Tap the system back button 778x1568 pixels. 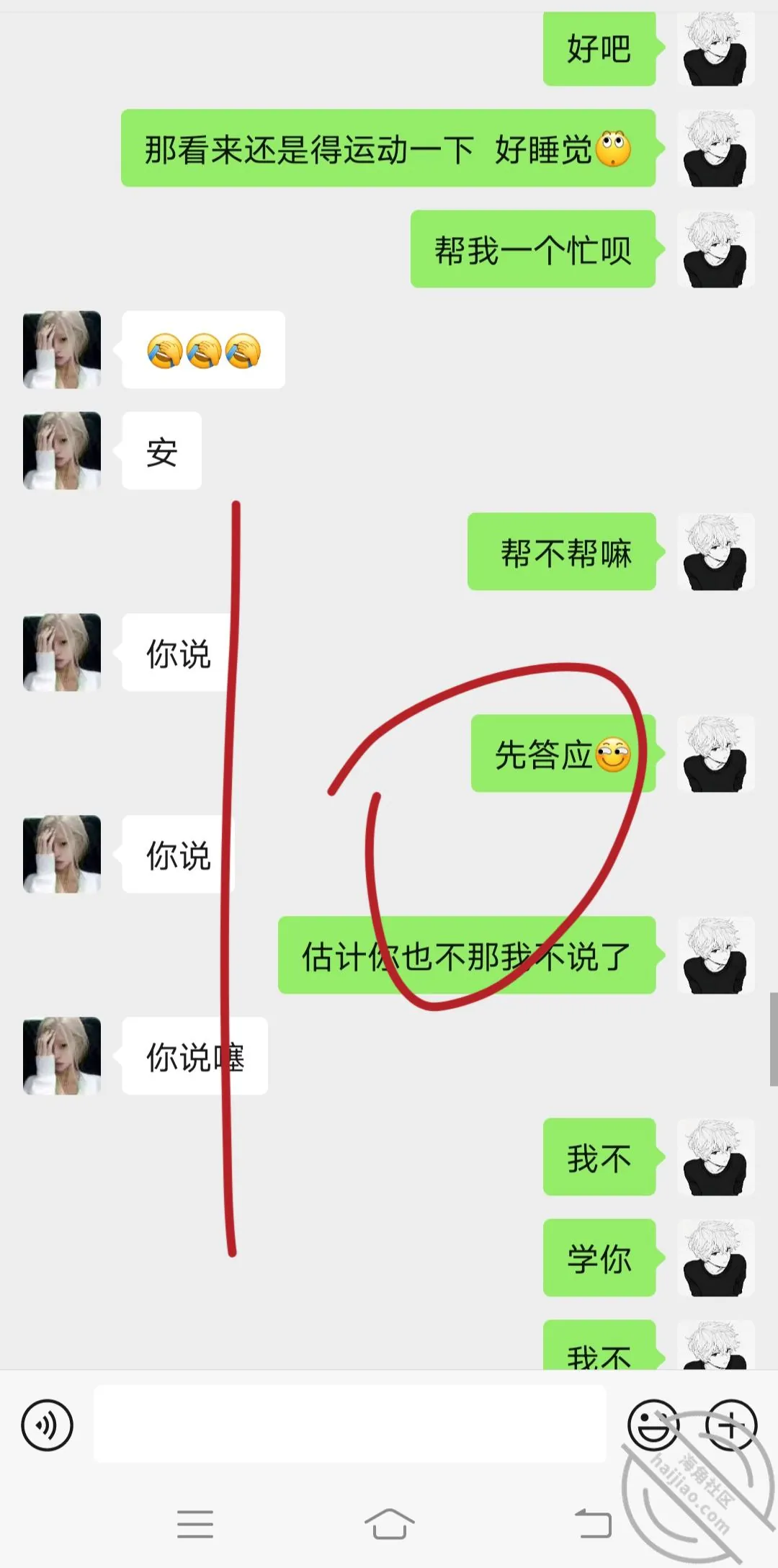click(593, 1523)
